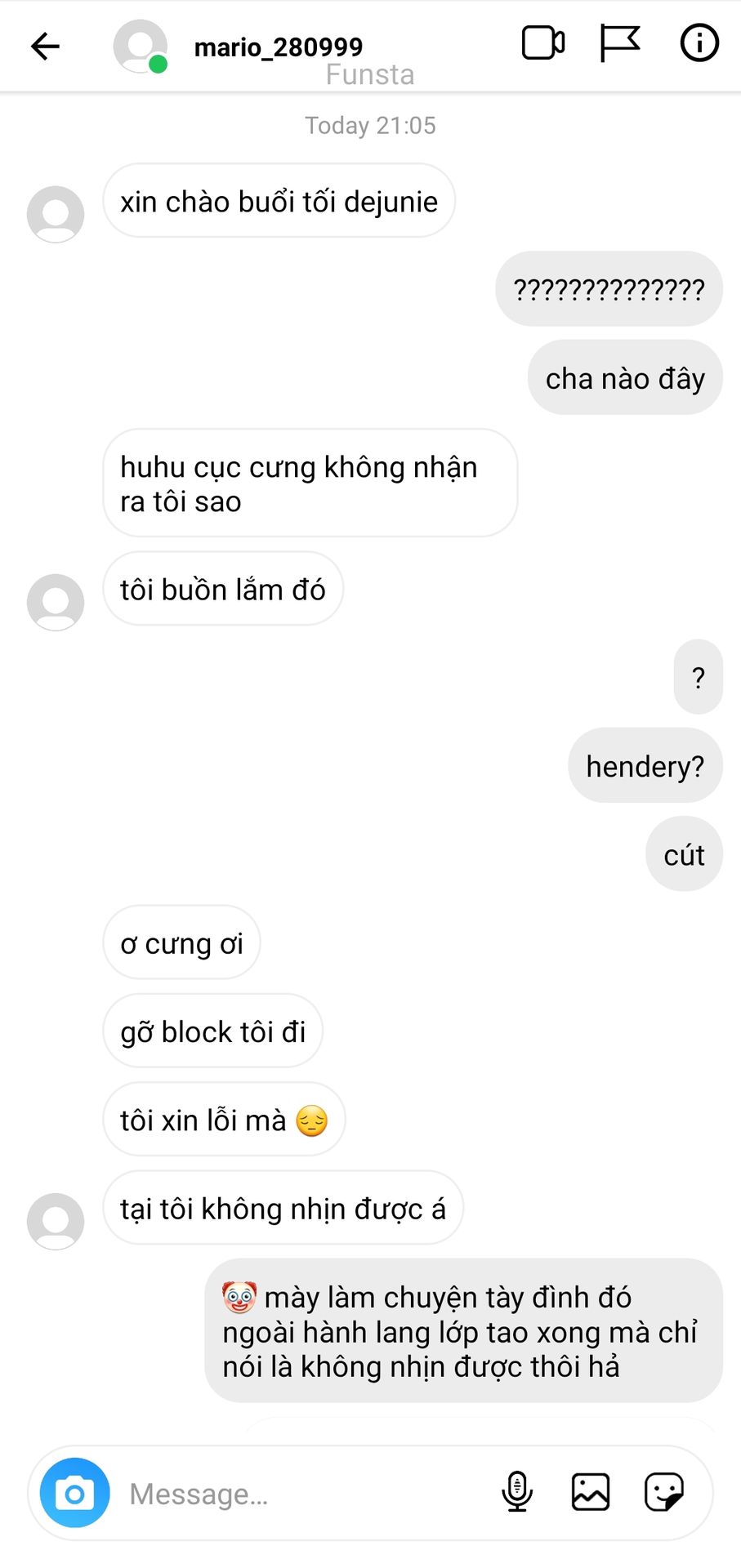Open the camera to send a photo
Screen dimensions: 741x1568
pyautogui.click(x=75, y=1493)
